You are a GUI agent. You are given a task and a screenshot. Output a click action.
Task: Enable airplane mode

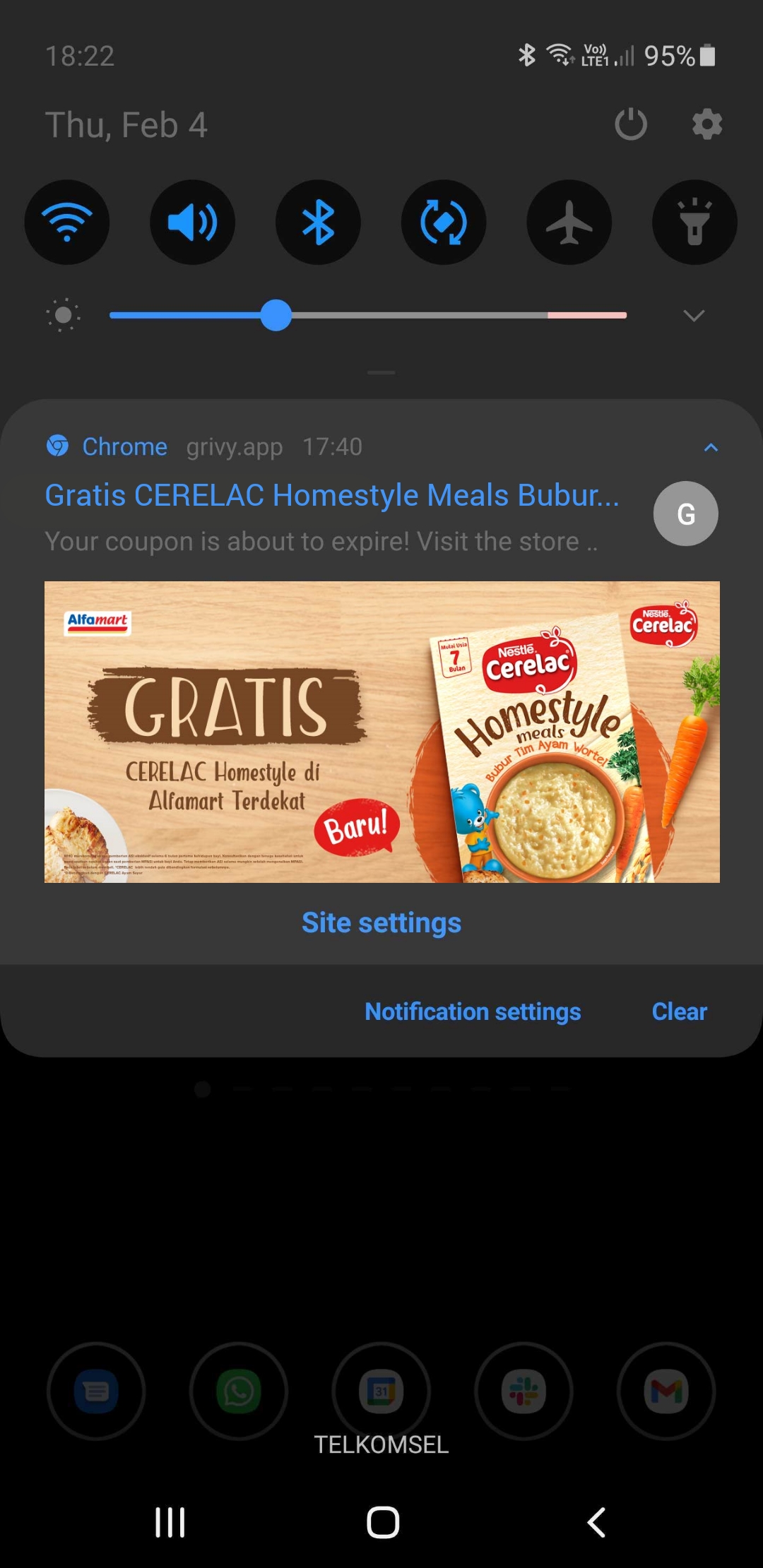(x=569, y=222)
